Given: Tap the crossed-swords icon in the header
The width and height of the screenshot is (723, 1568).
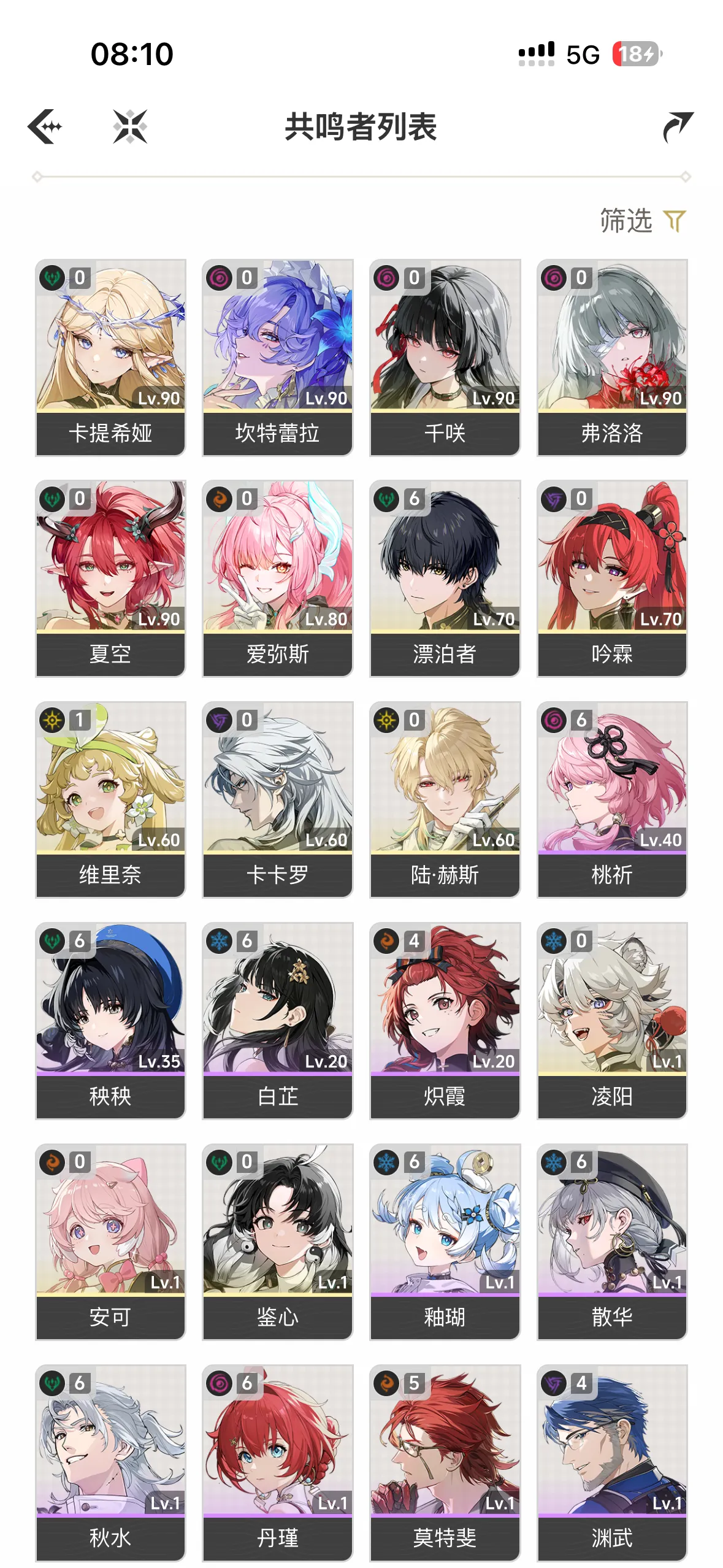Looking at the screenshot, I should point(130,127).
